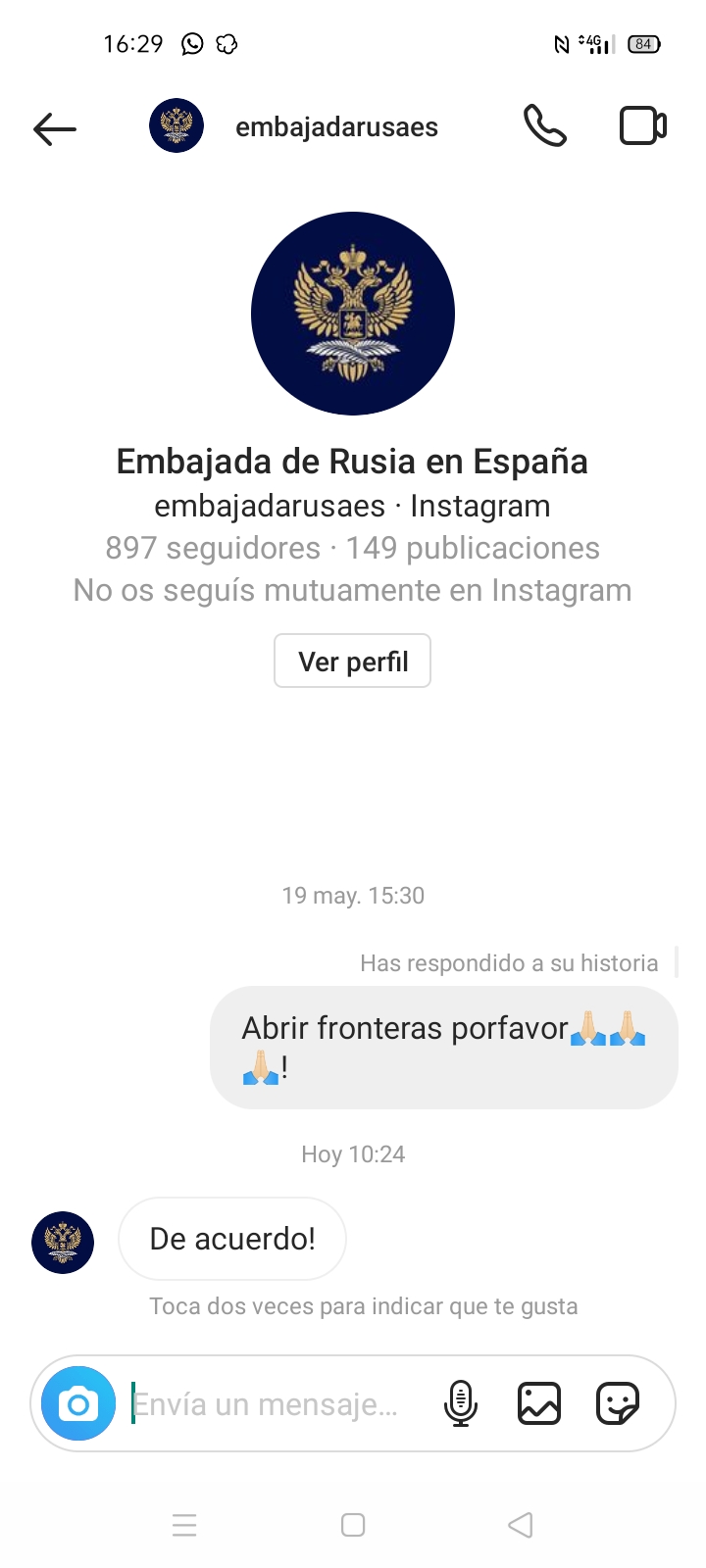Start a video call with embajadarusaes
The image size is (706, 1568).
pyautogui.click(x=642, y=126)
